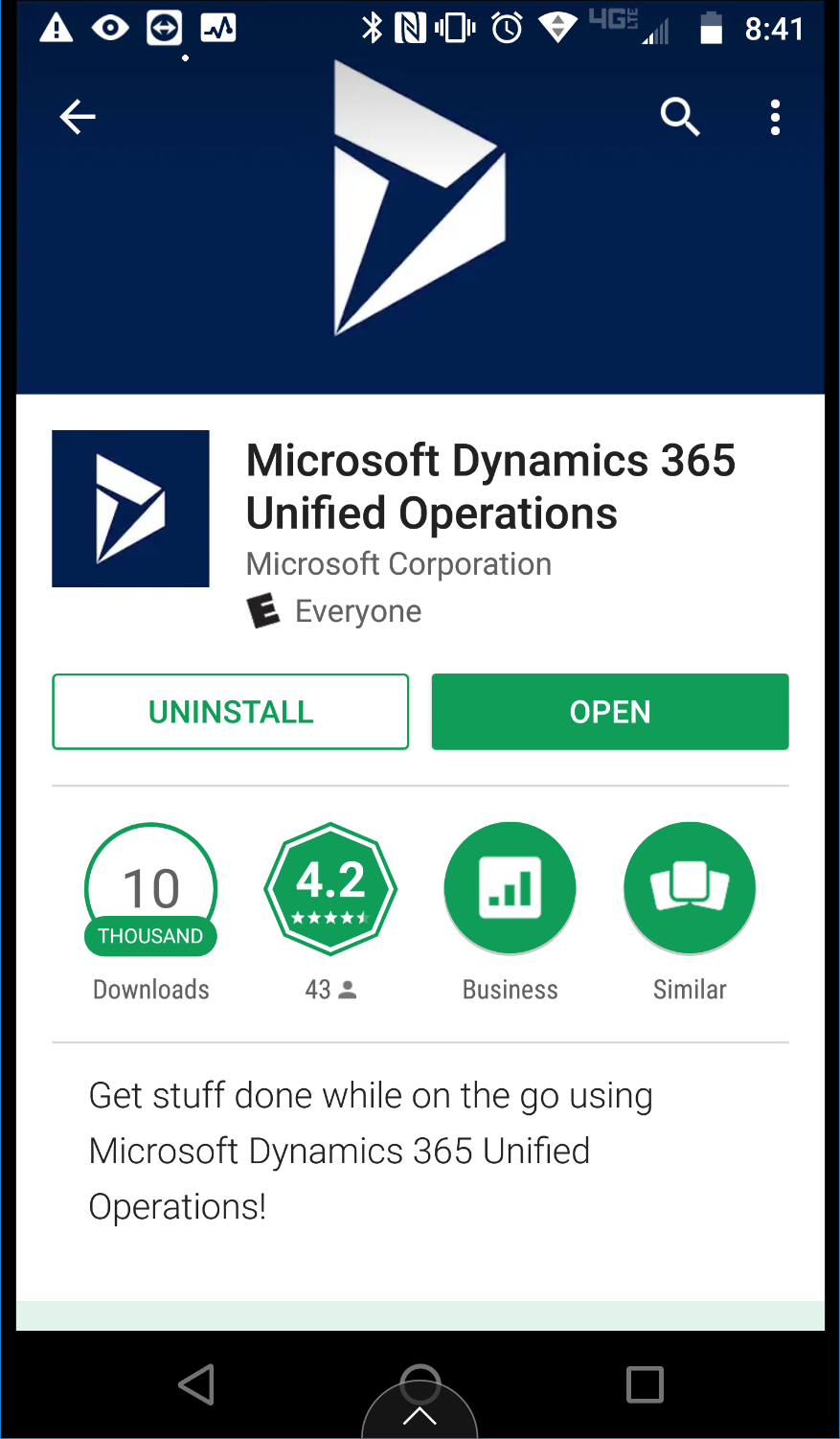View the 4.2 star ratings
The width and height of the screenshot is (840, 1439).
pos(330,889)
